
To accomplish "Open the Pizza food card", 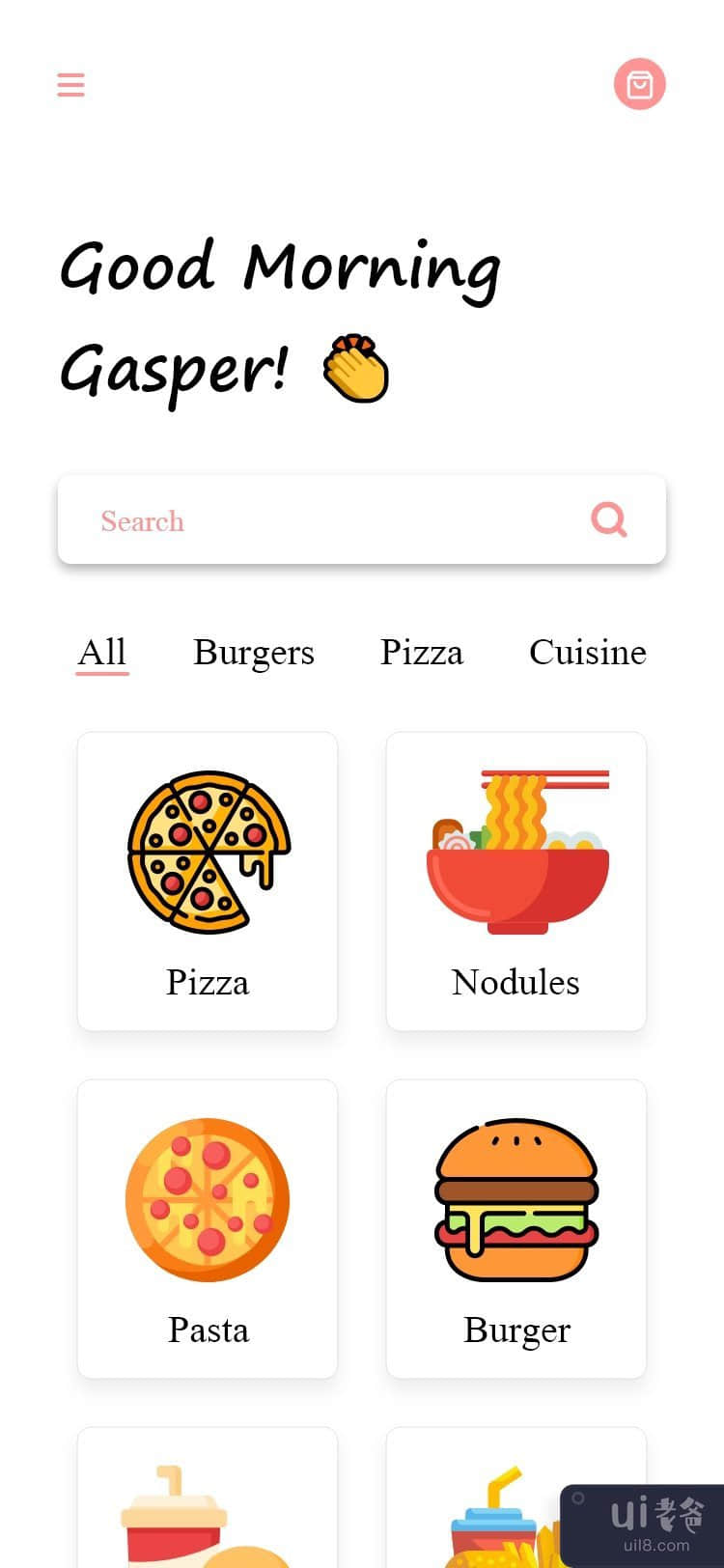I will pos(208,881).
